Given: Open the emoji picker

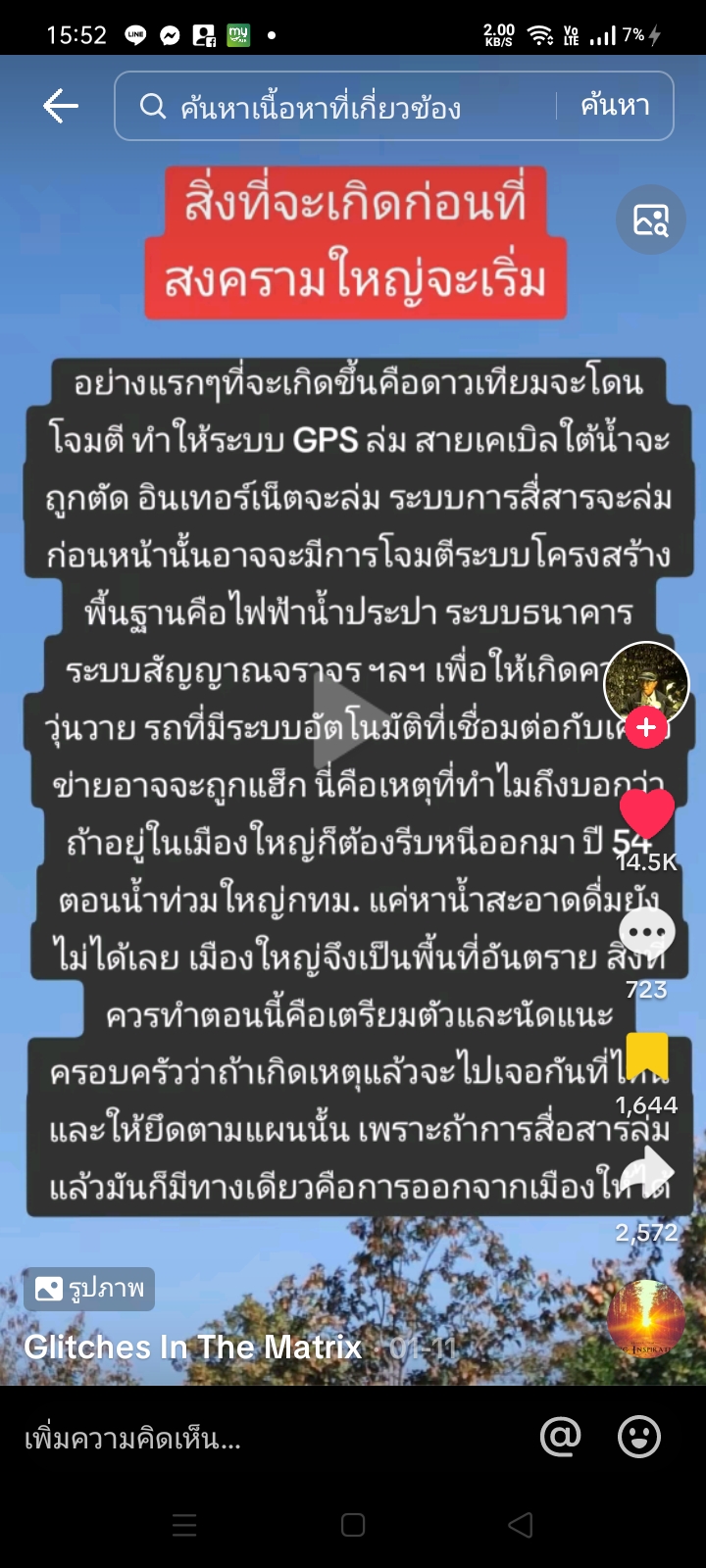Looking at the screenshot, I should (639, 1437).
